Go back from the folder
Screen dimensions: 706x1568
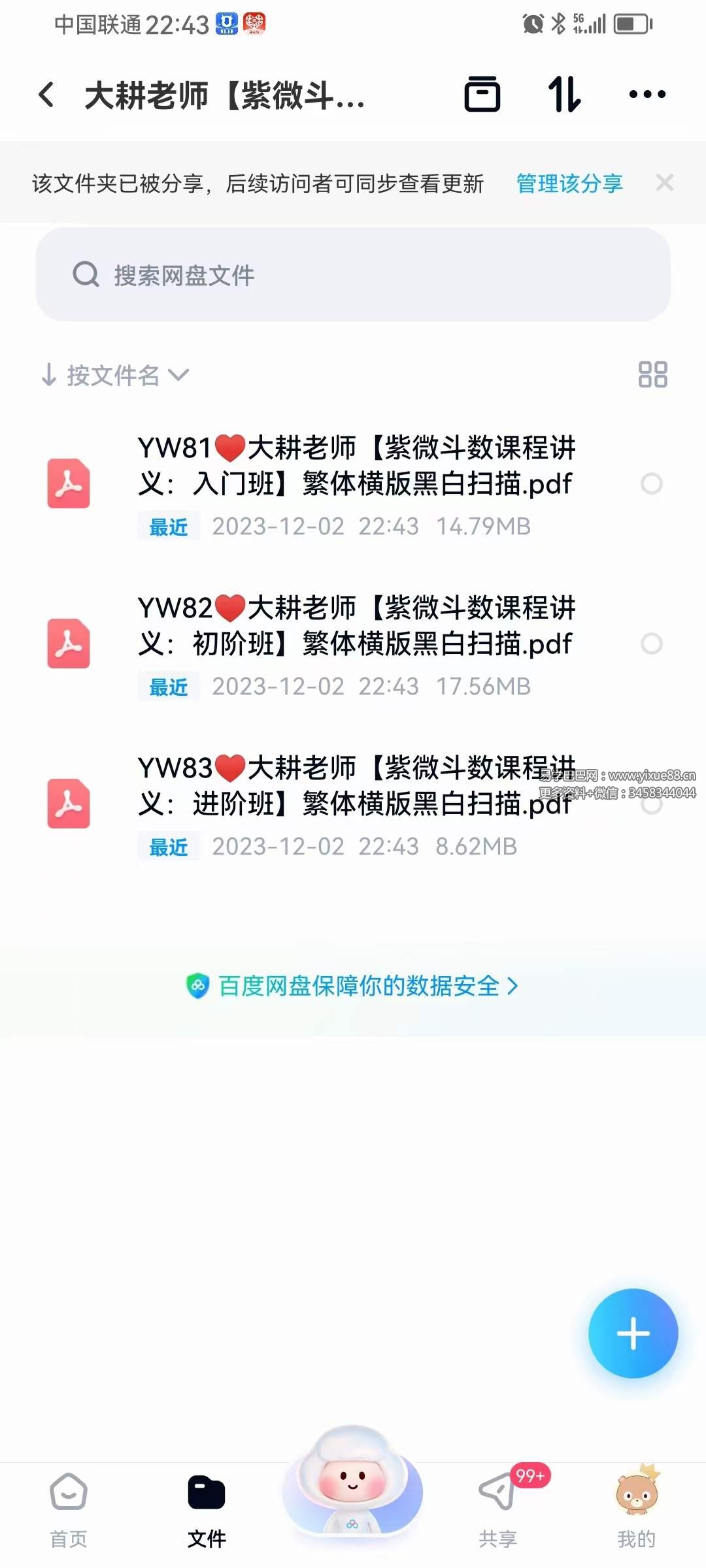click(x=46, y=95)
